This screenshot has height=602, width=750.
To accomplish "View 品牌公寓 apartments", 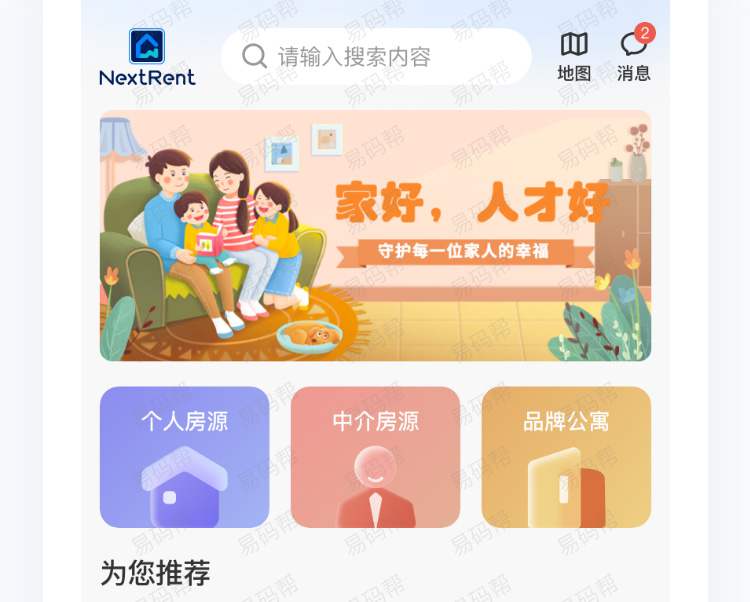I will pos(566,457).
